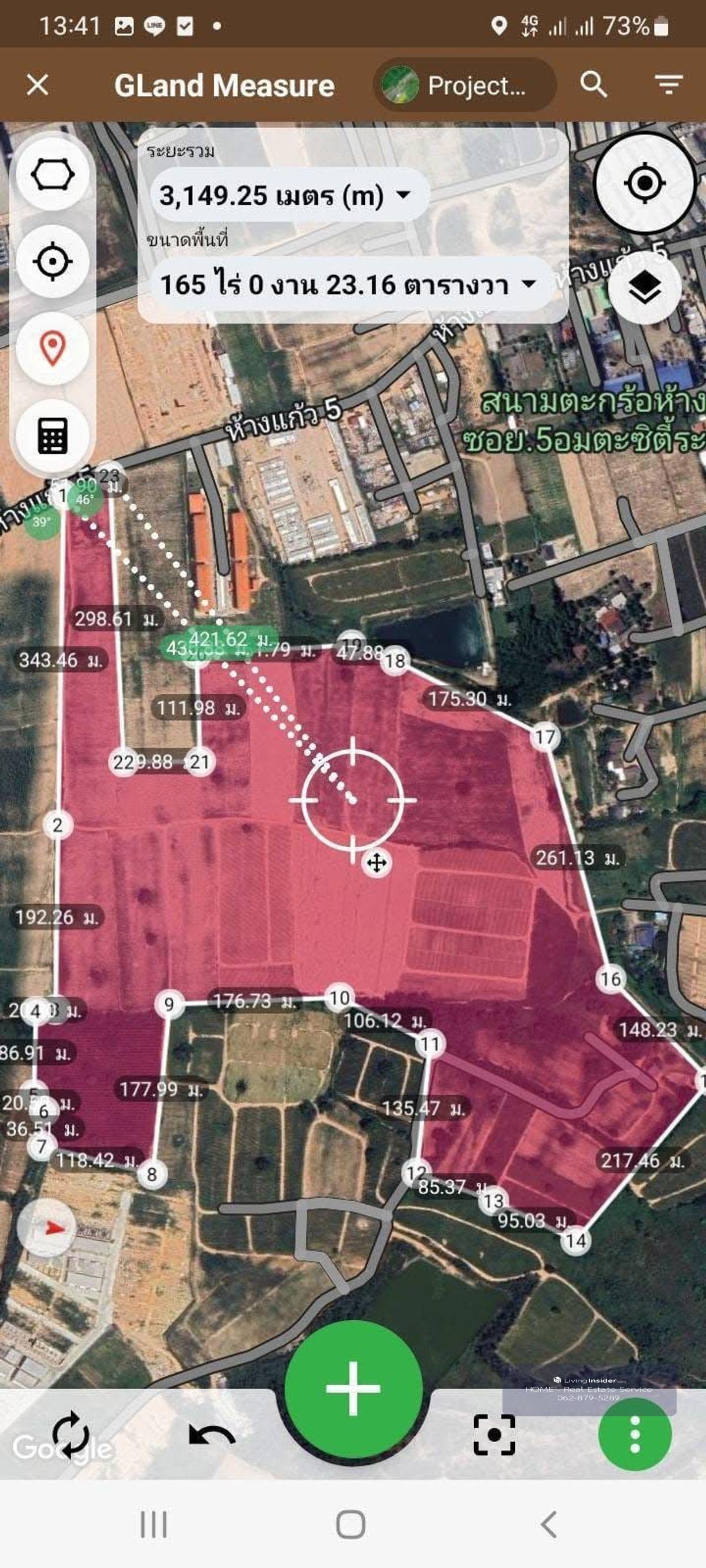
Task: Add a new point with the green plus button
Action: point(354,1389)
